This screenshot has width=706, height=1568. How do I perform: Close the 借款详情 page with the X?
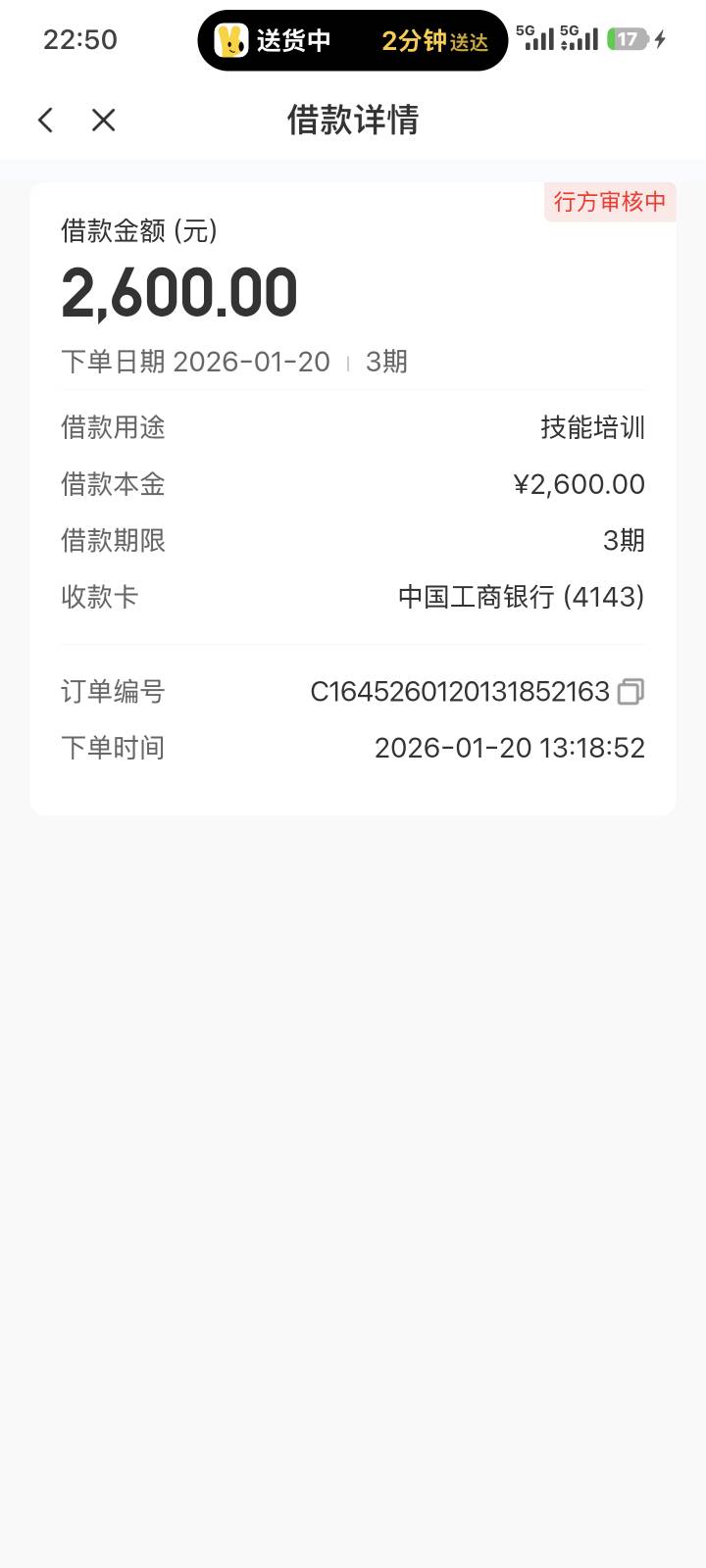pos(103,121)
